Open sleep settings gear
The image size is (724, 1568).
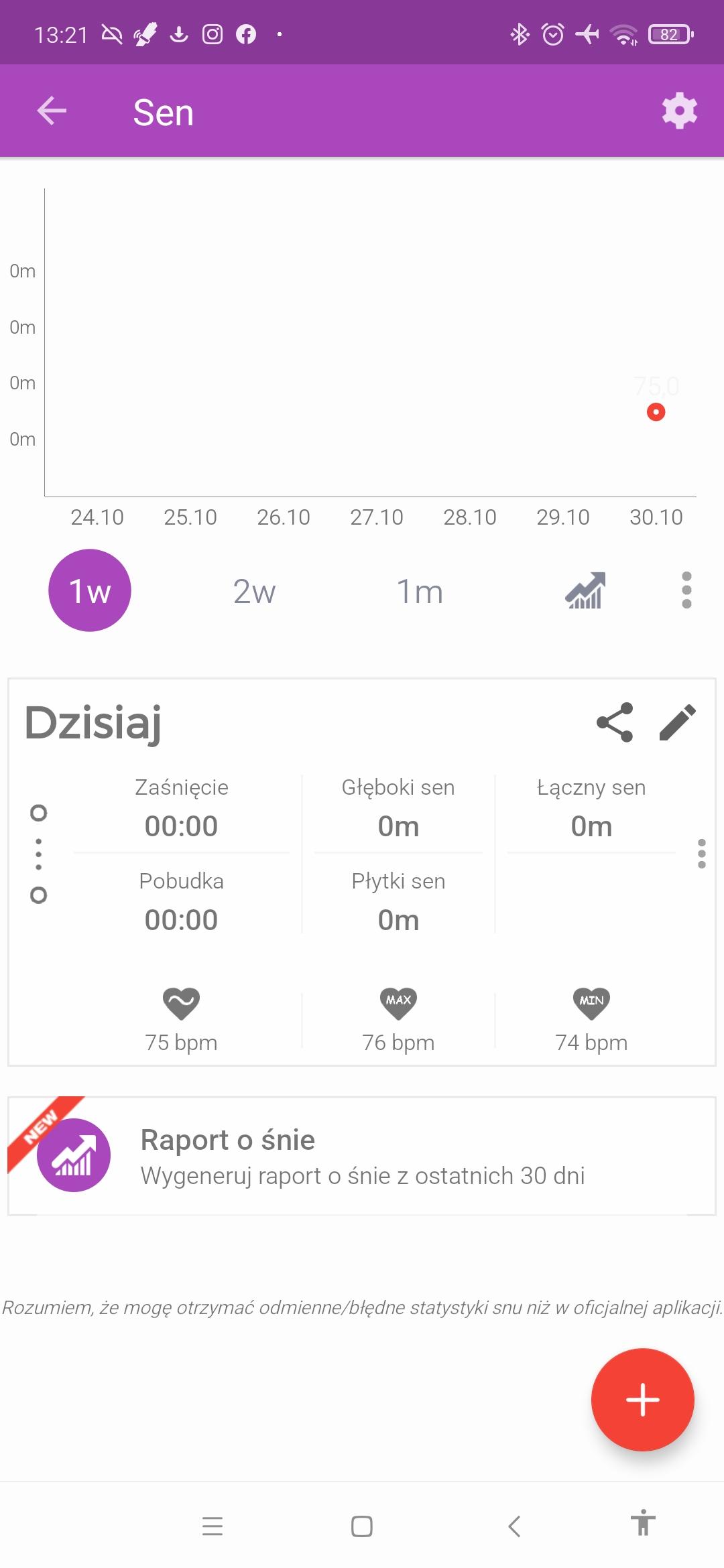[x=679, y=111]
